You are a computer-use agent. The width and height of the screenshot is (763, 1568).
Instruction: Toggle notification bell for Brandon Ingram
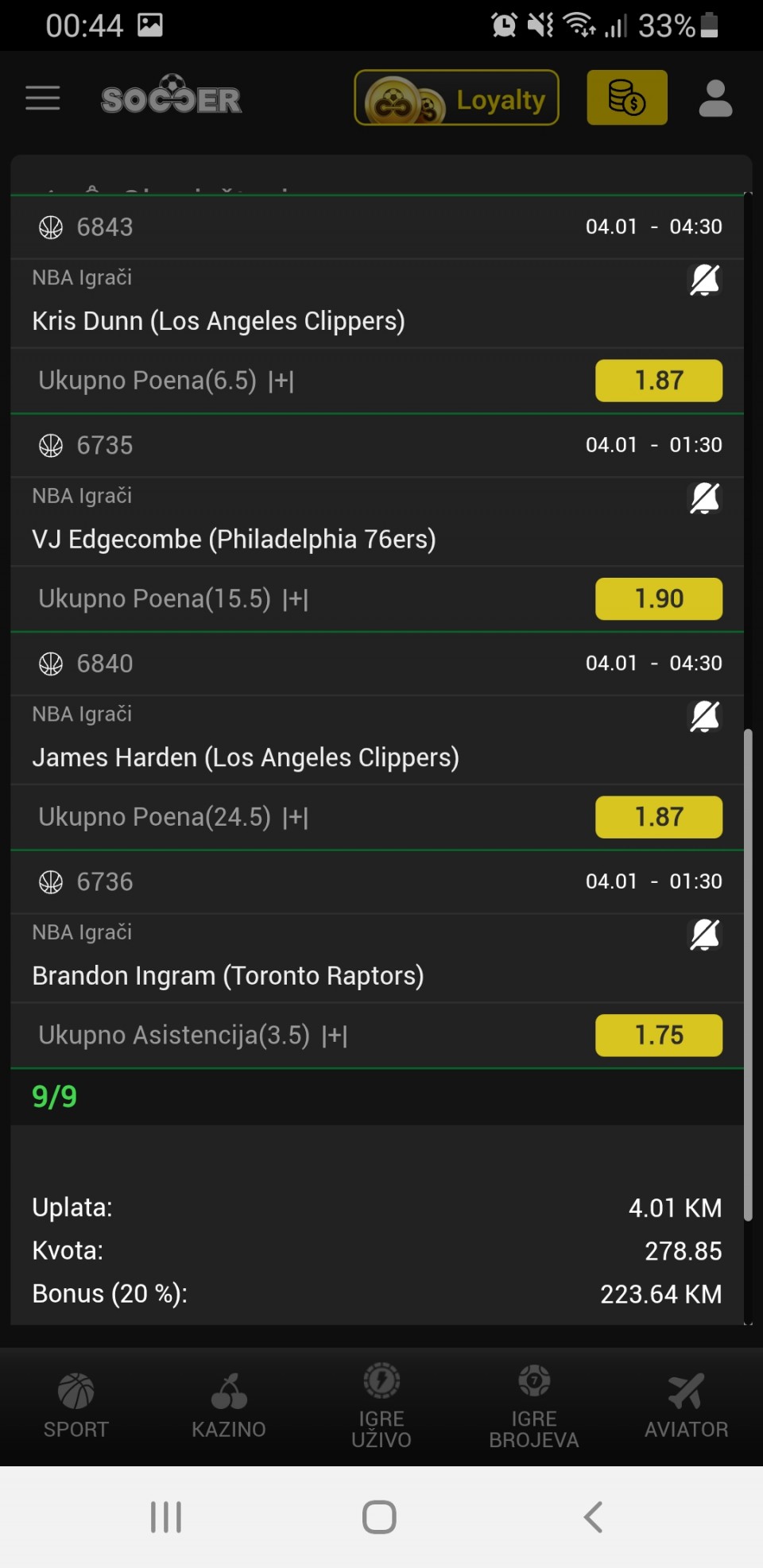pyautogui.click(x=704, y=935)
